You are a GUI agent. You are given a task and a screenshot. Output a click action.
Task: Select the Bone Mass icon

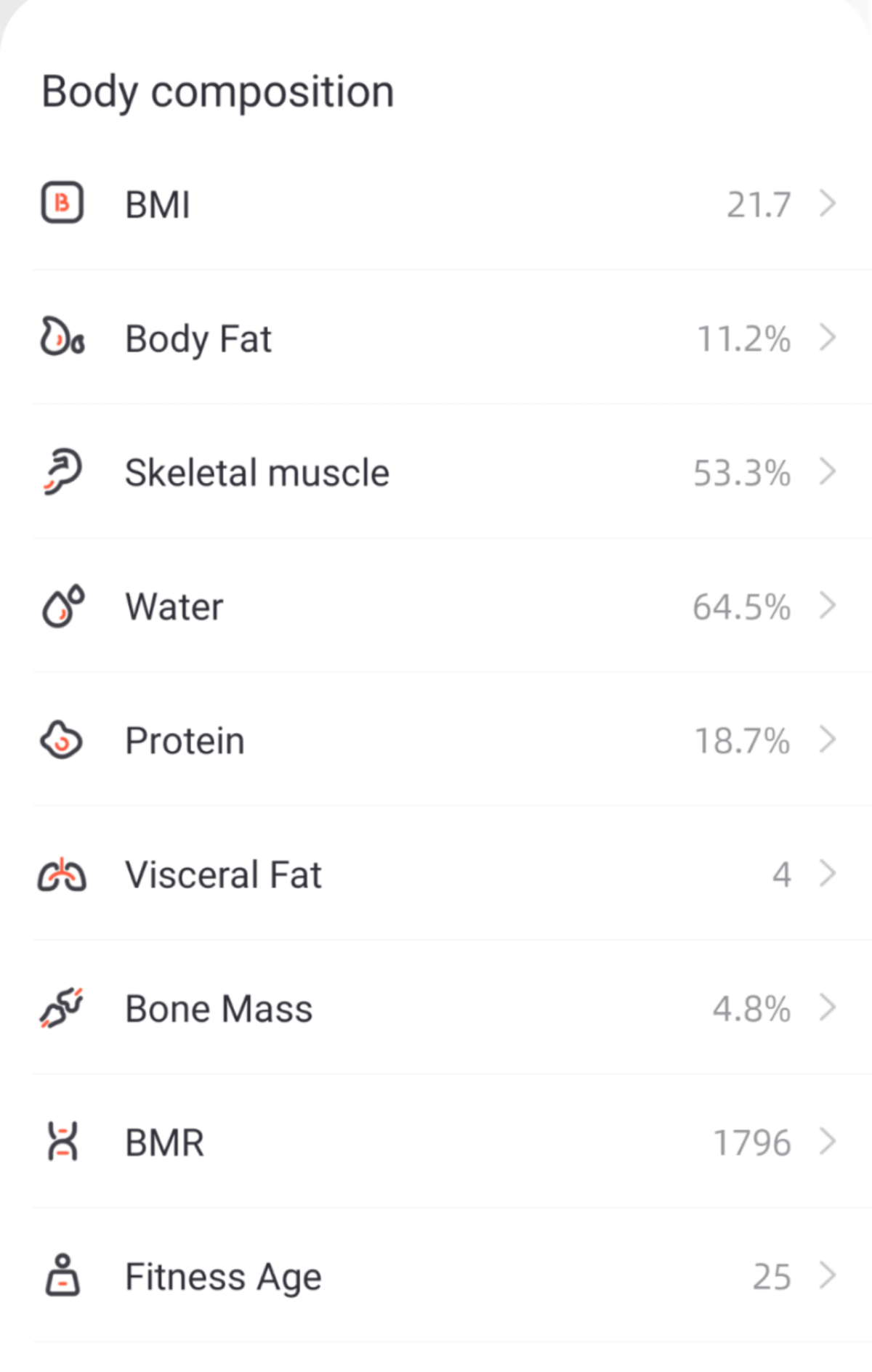coord(62,1007)
